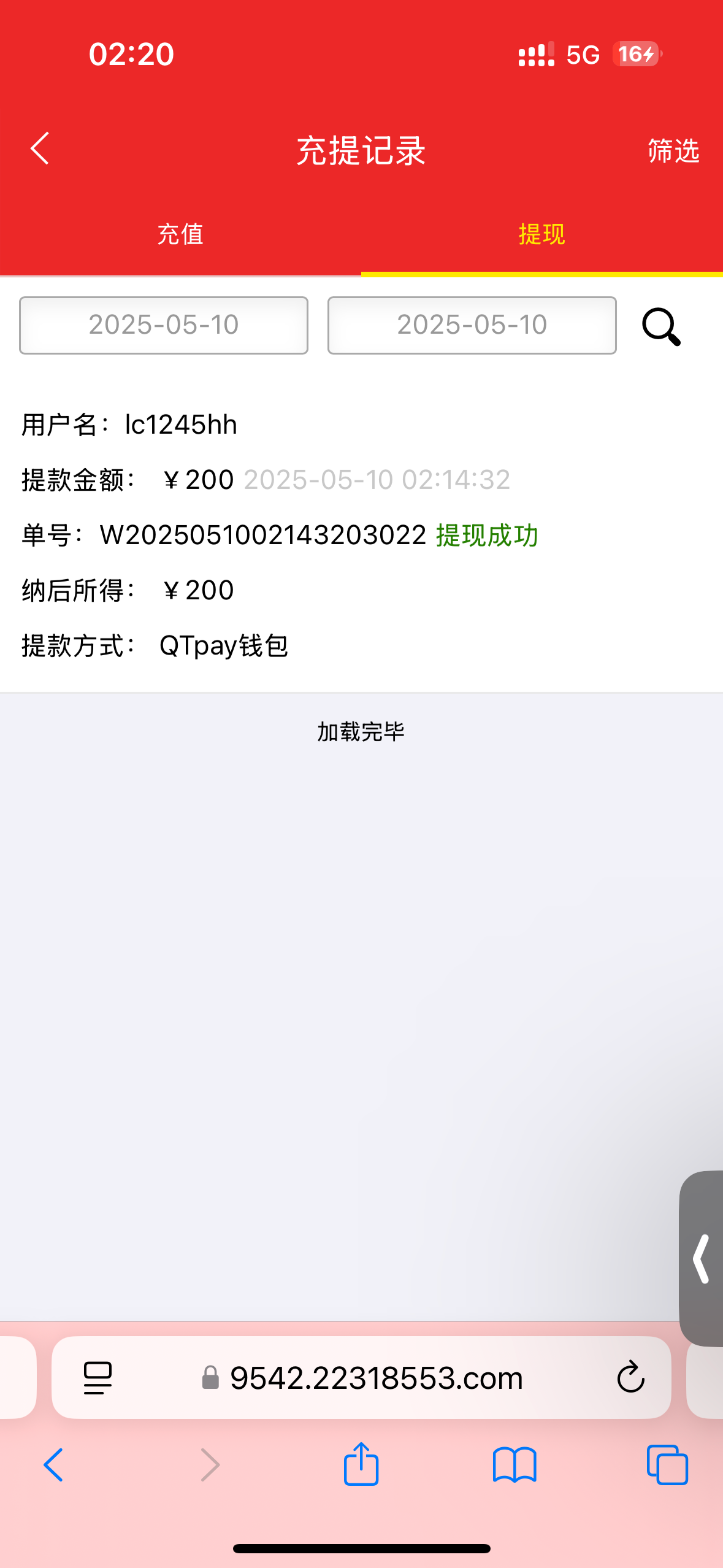The image size is (723, 1568).
Task: Switch to the 充值 tab
Action: [180, 234]
